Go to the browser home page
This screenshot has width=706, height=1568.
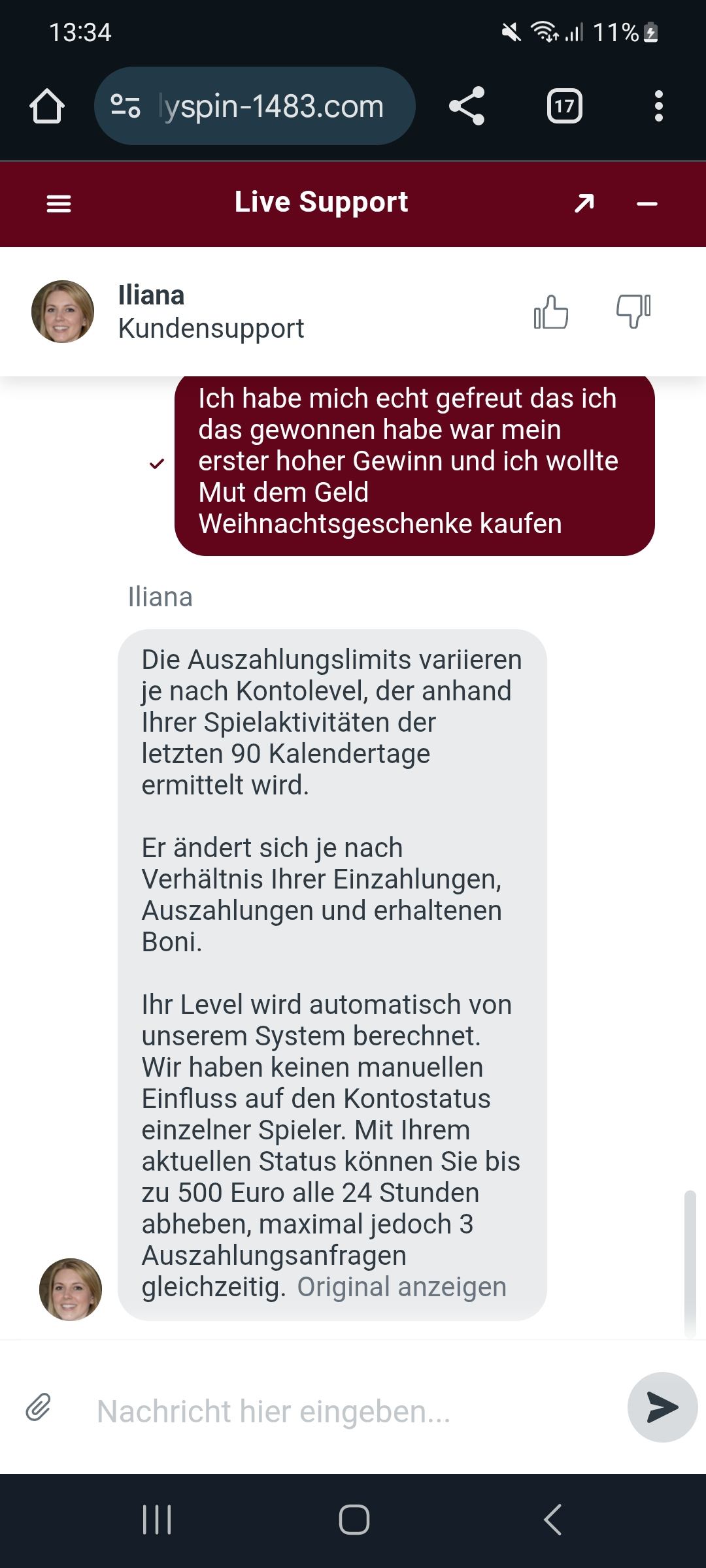[x=47, y=106]
